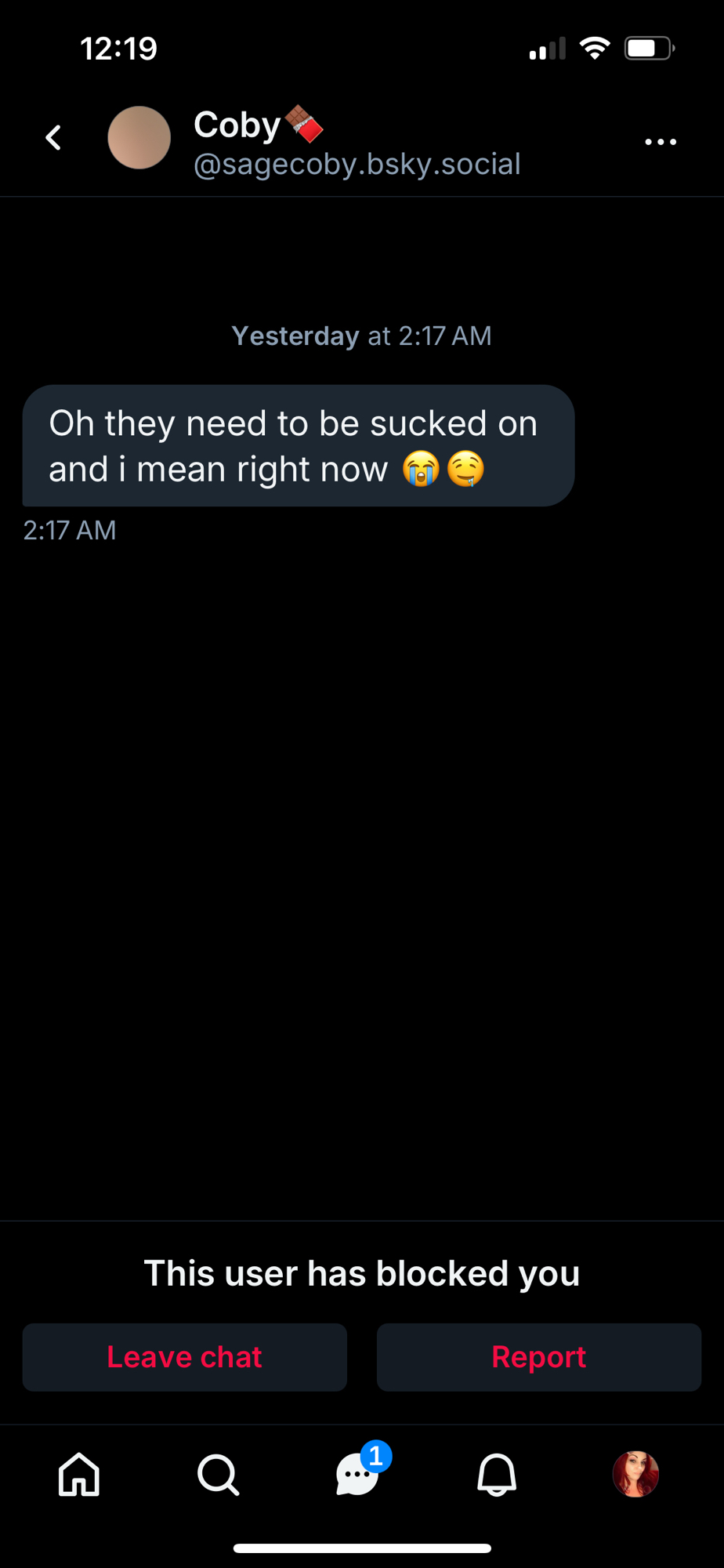Open my profile tab
724x1568 pixels.
point(635,1475)
